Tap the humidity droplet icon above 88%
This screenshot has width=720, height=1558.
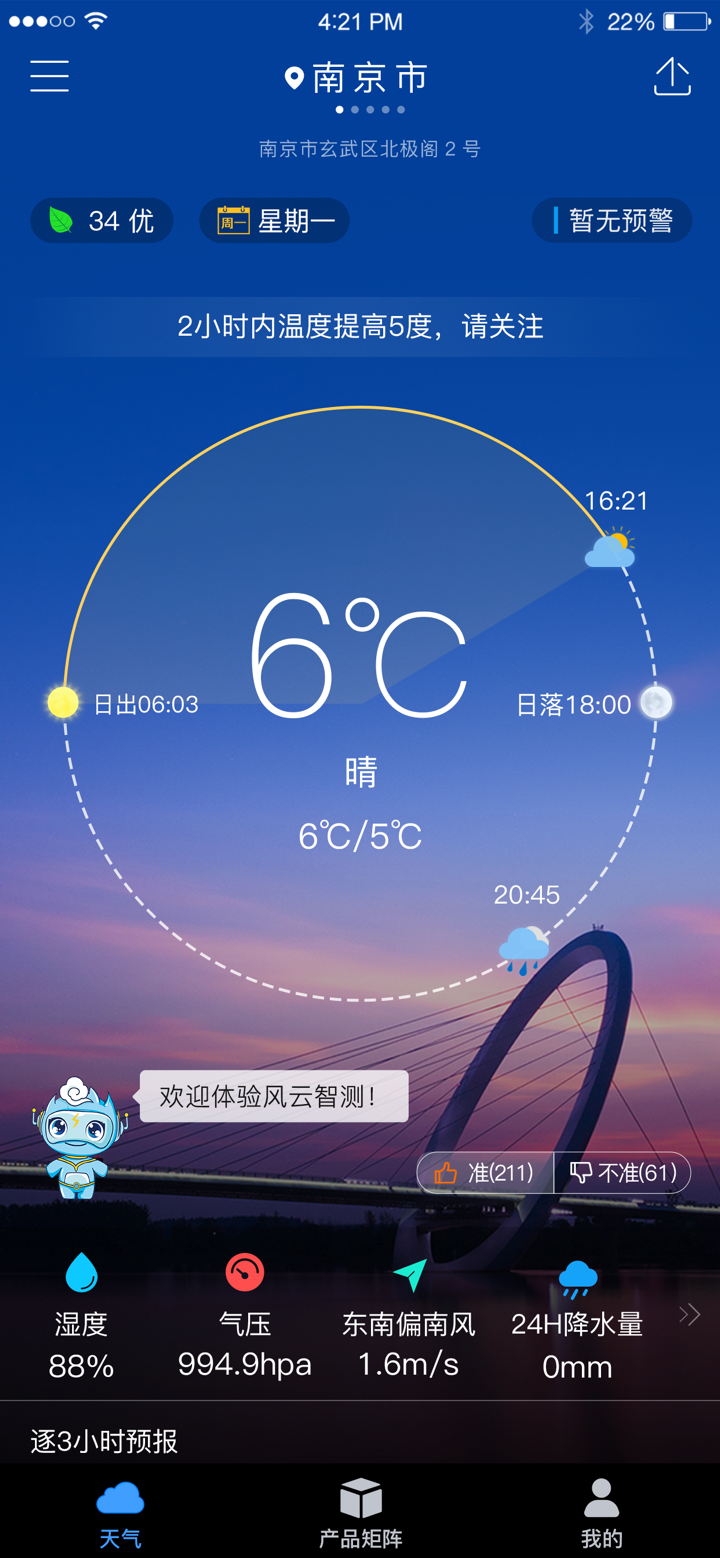pyautogui.click(x=80, y=1273)
